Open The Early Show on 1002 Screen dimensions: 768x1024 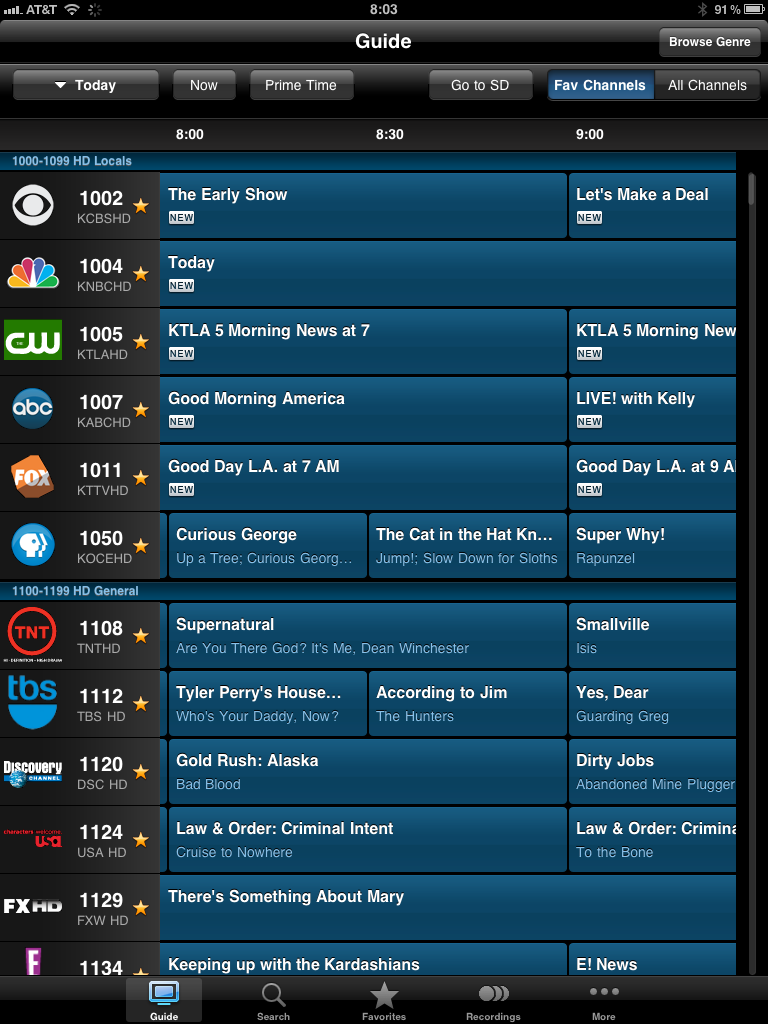pos(362,205)
